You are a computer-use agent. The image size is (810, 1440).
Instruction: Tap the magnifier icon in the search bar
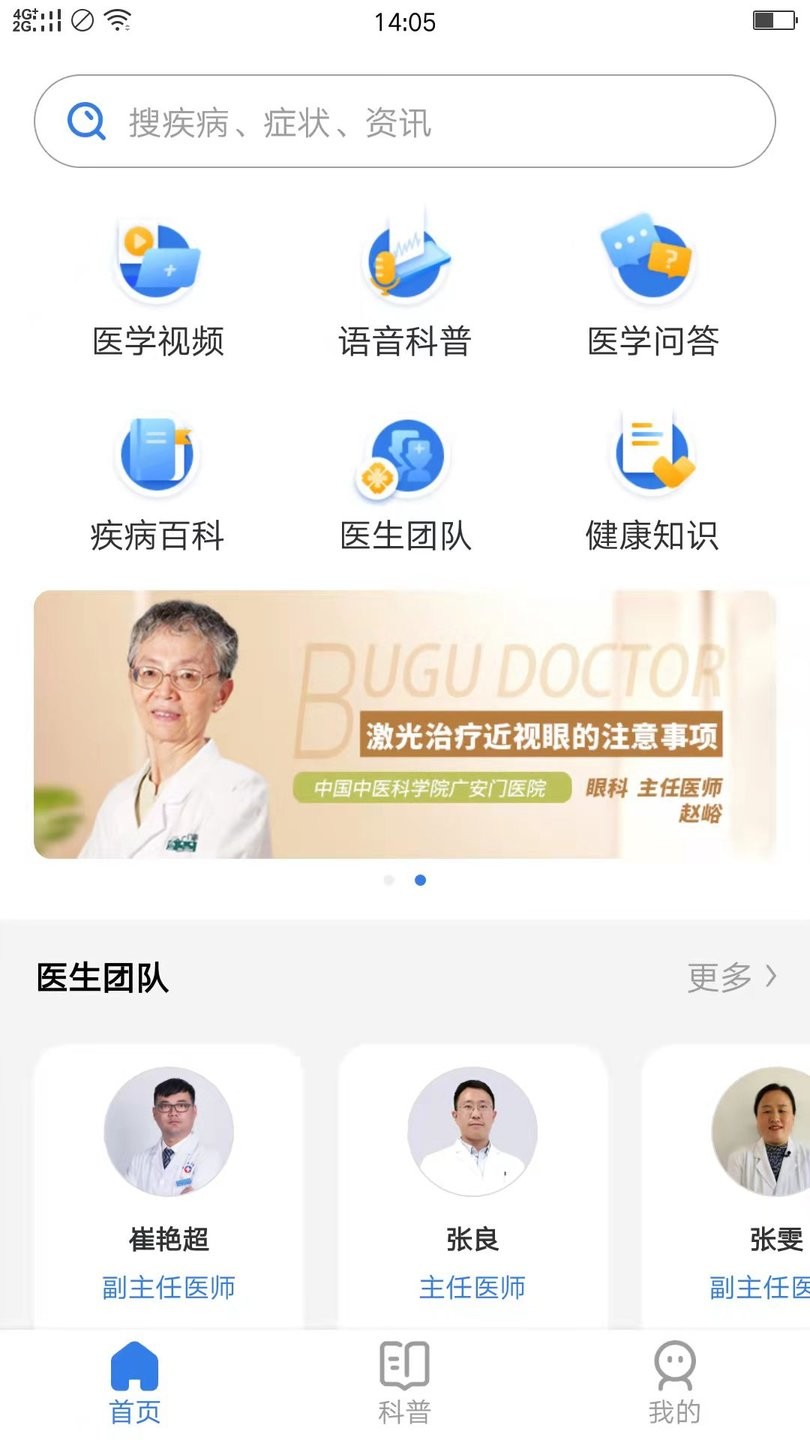click(88, 122)
